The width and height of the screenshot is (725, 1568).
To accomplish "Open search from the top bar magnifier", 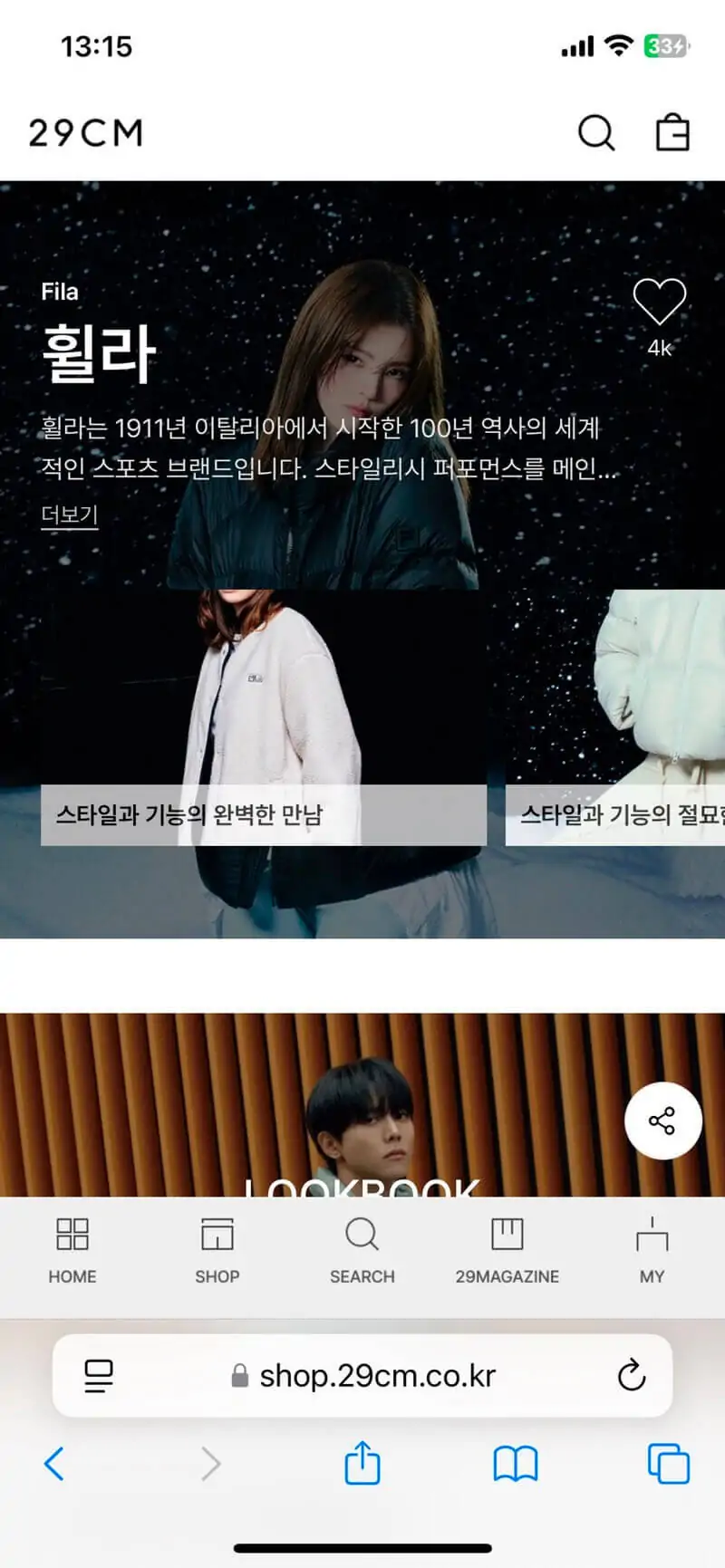I will pos(596,132).
